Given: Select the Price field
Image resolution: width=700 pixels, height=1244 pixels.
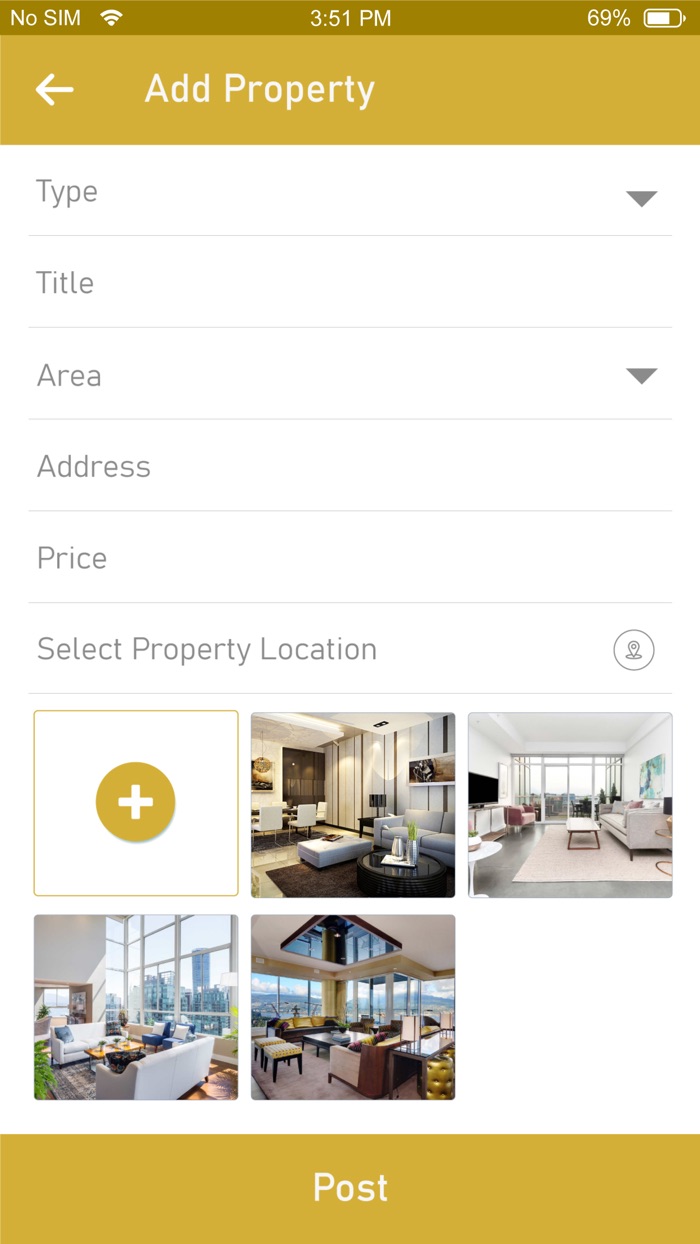Looking at the screenshot, I should (x=350, y=558).
